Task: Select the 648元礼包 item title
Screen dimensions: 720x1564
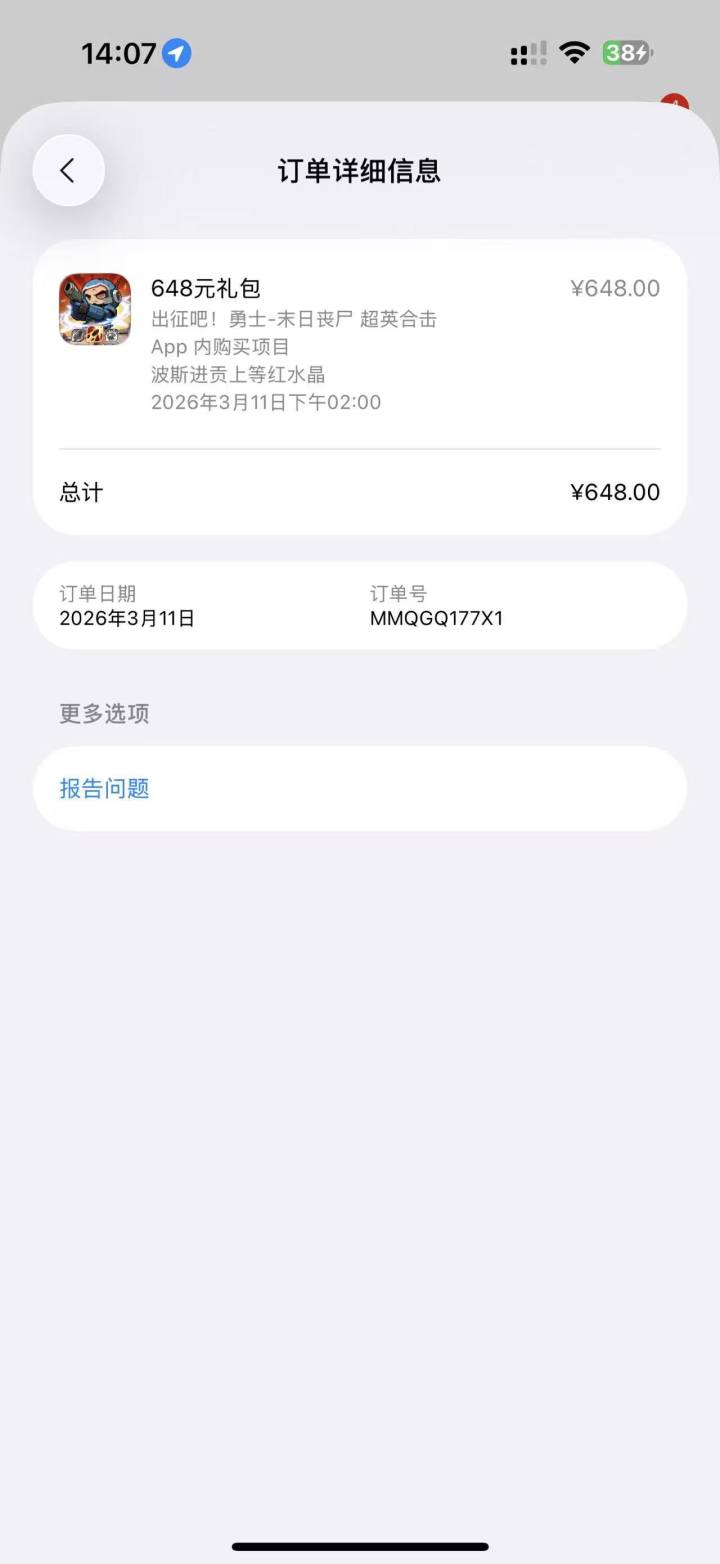Action: coord(205,287)
